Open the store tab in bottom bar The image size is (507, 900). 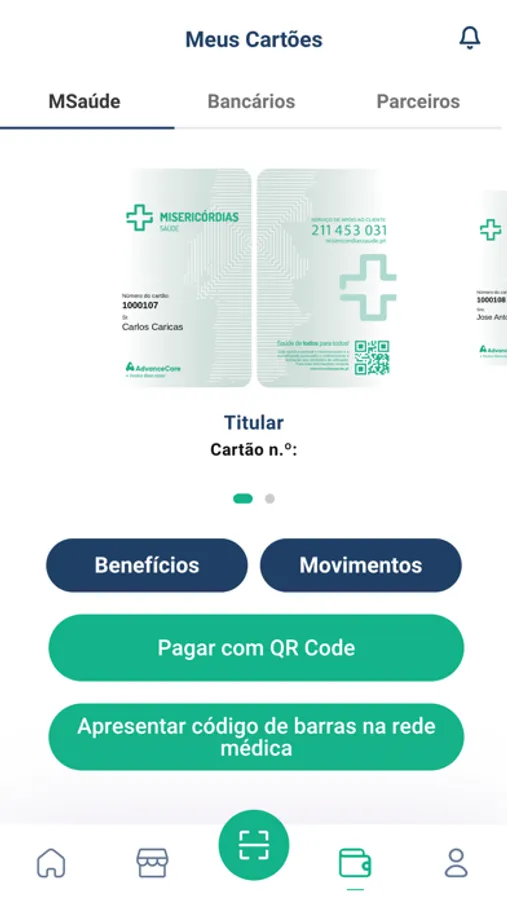[152, 863]
